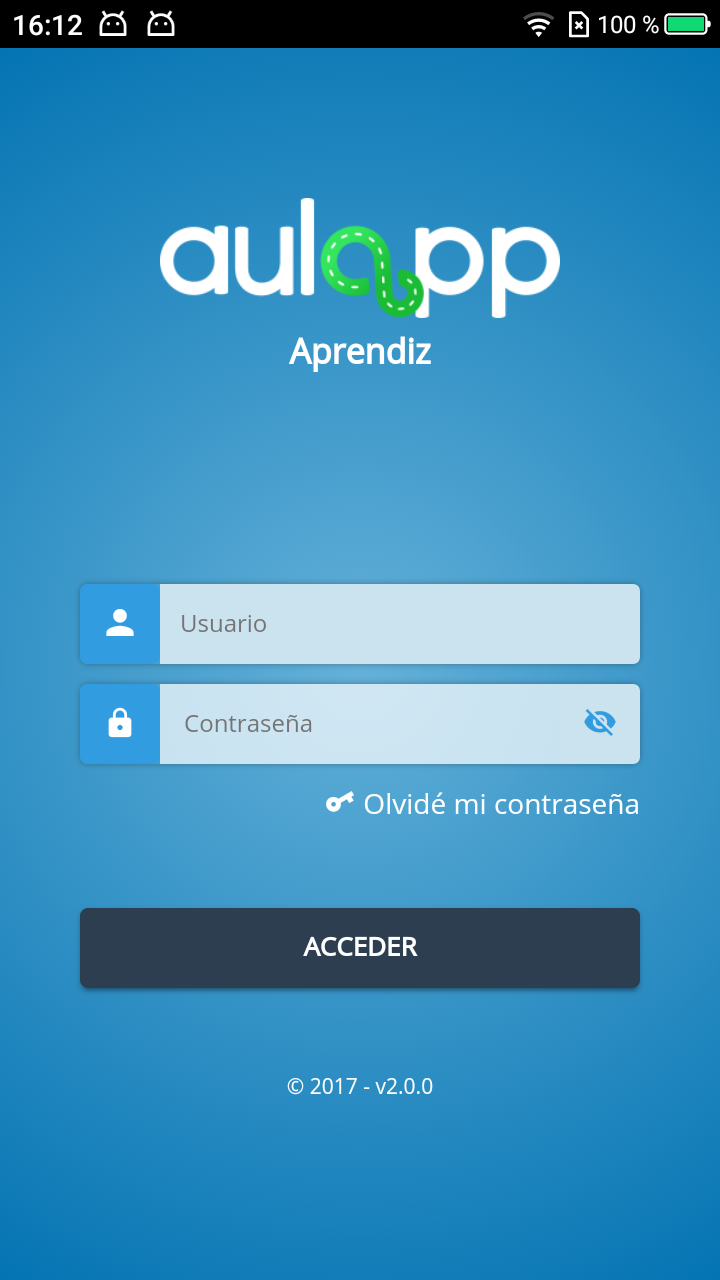Focus the Contraseña input field
720x1280 pixels.
pos(370,723)
